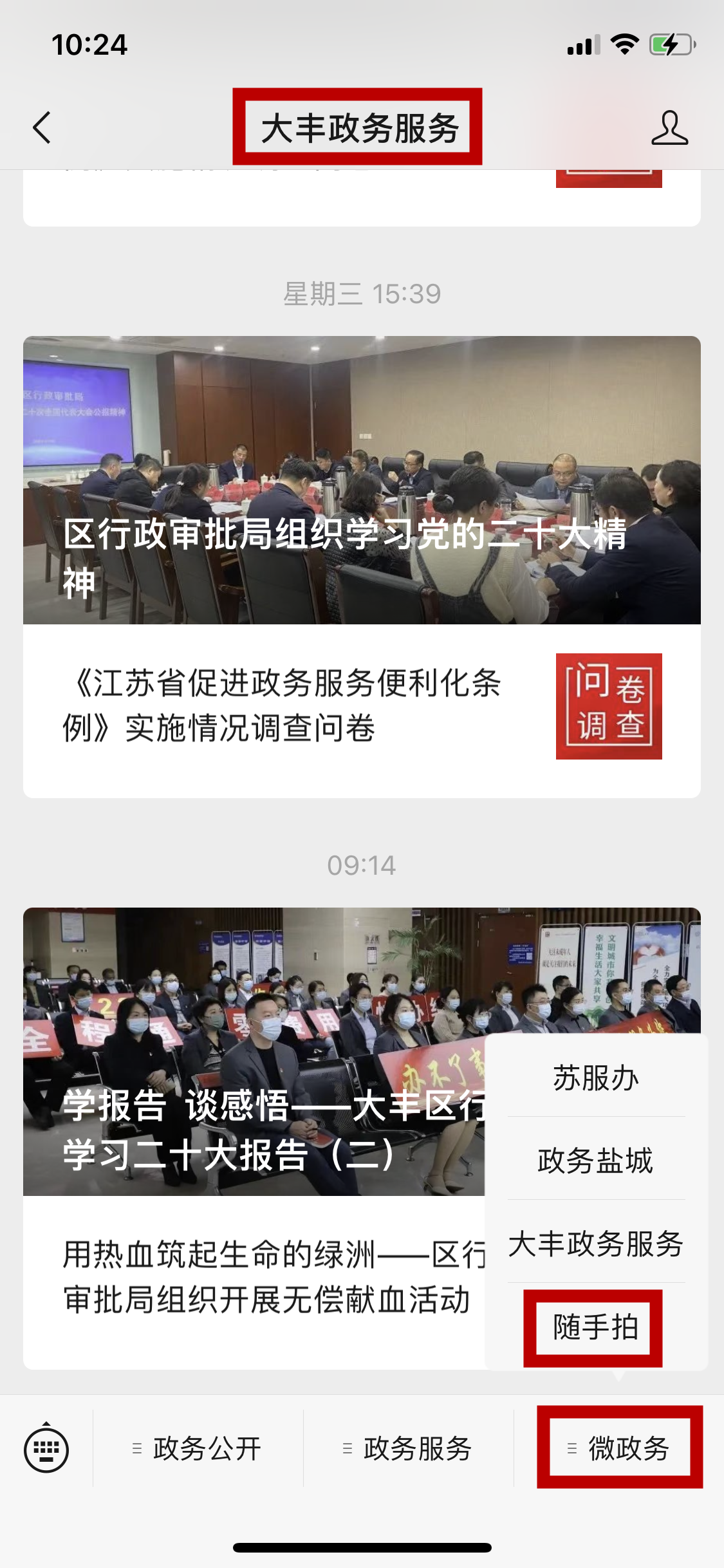This screenshot has width=724, height=1568.
Task: Open the account profile icon
Action: click(669, 127)
